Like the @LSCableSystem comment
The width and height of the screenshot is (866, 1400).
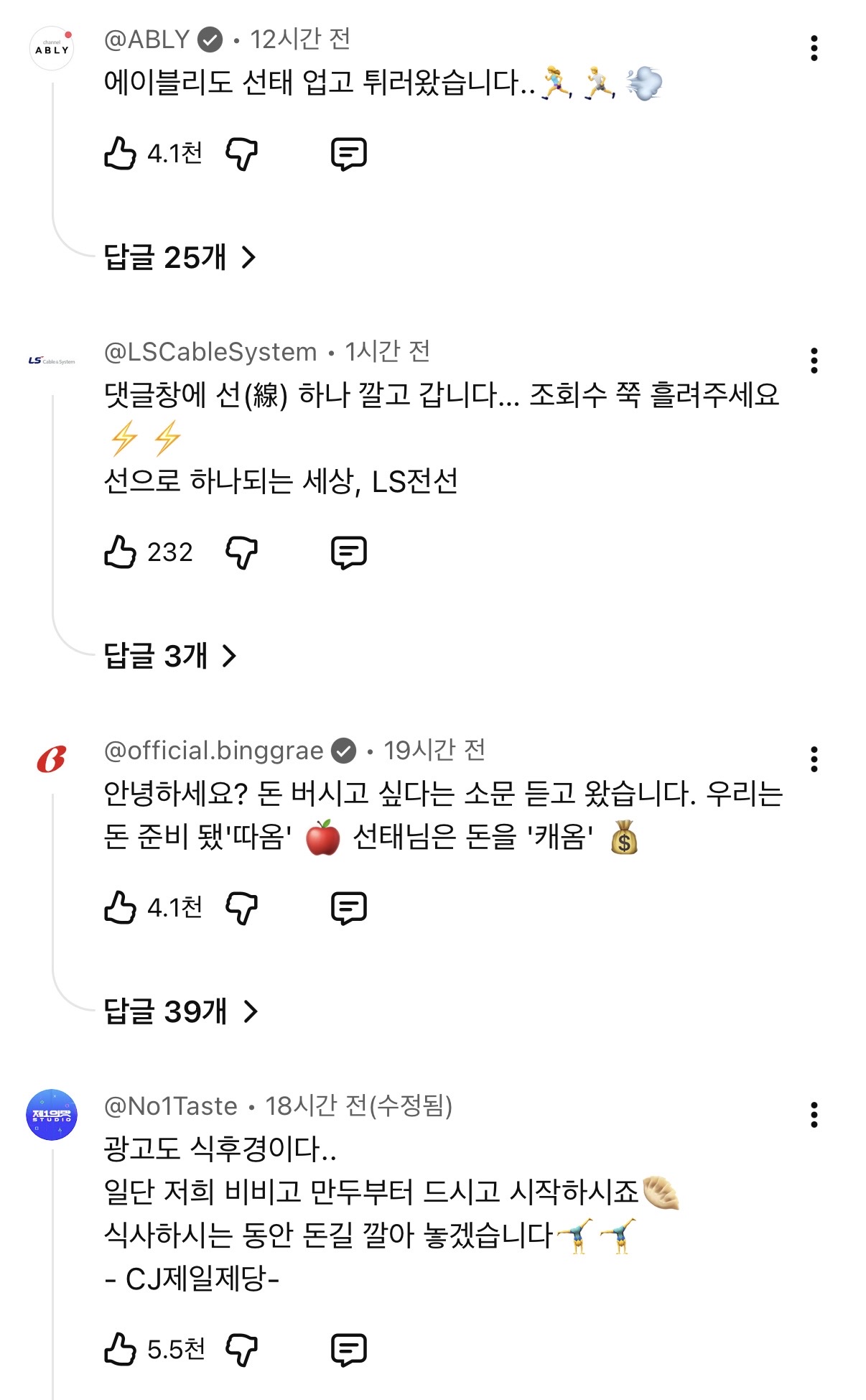coord(120,552)
